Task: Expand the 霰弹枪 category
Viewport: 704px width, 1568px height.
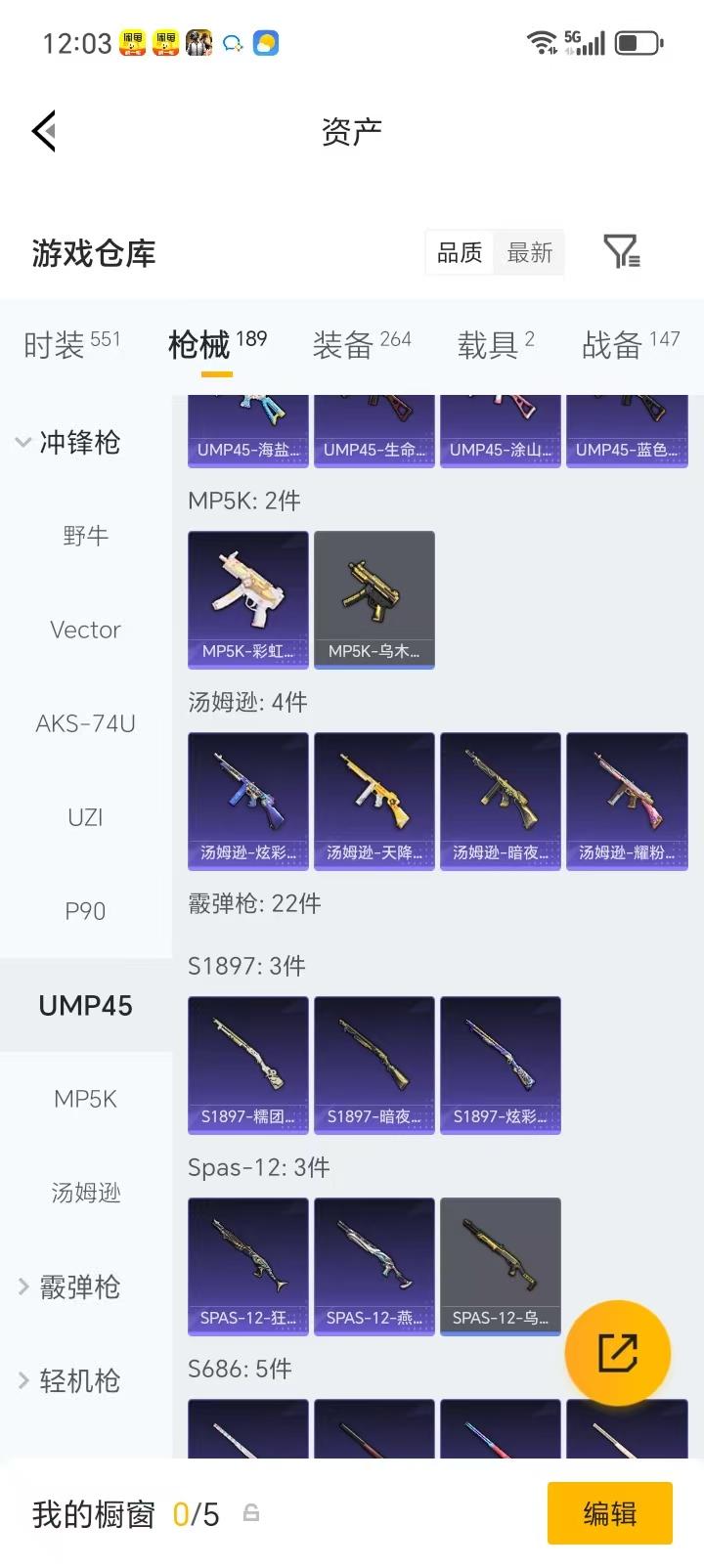Action: tap(22, 1287)
